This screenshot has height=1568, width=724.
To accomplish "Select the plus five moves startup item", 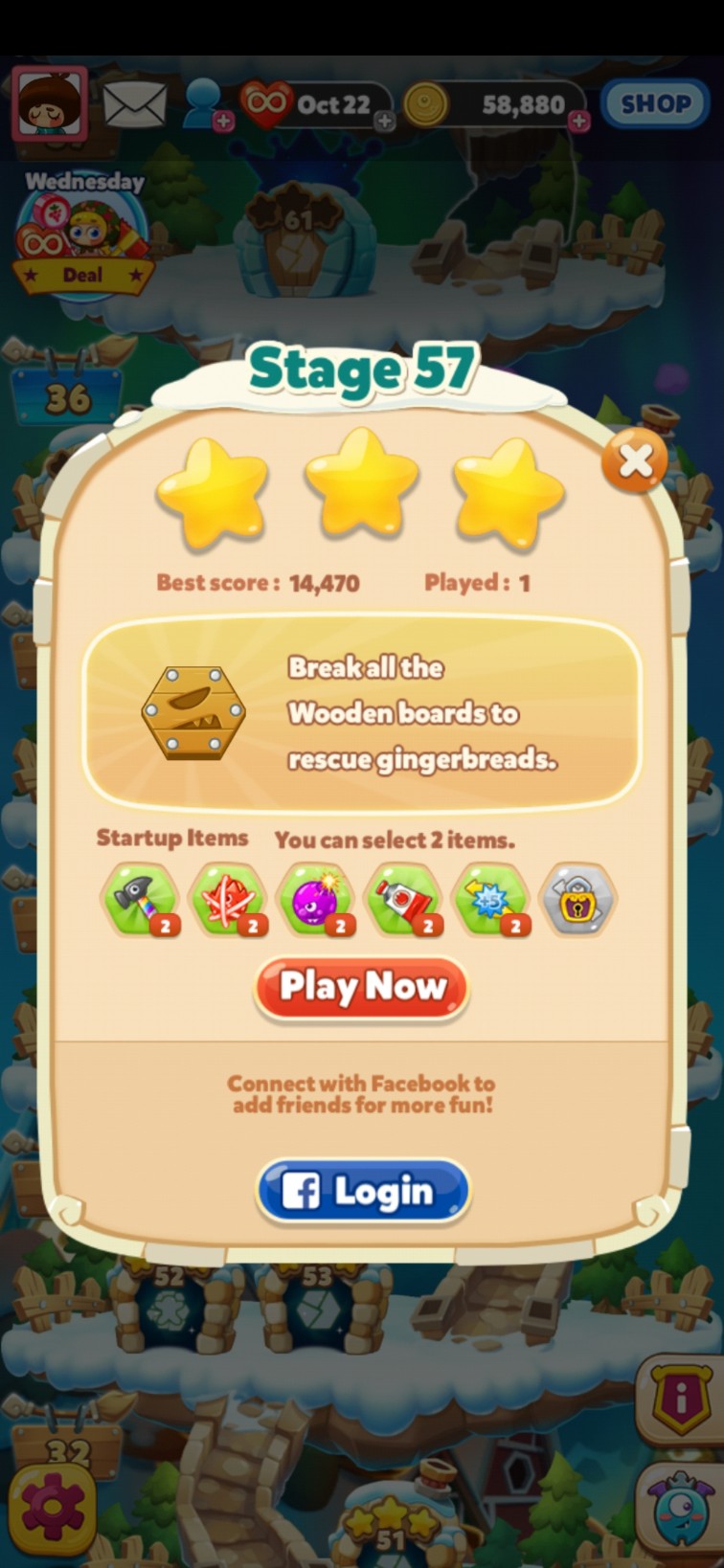I will [491, 899].
